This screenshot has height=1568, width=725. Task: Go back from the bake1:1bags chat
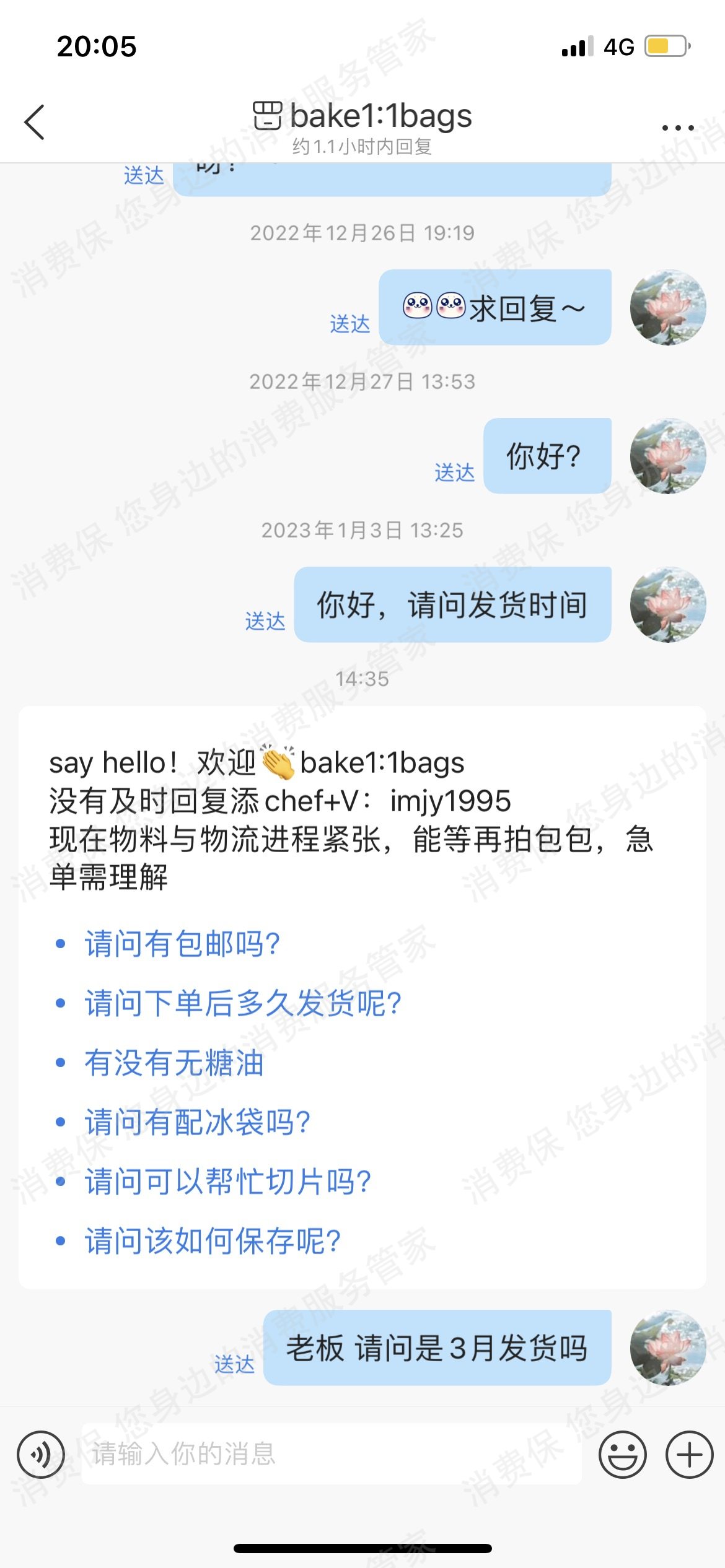tap(35, 122)
